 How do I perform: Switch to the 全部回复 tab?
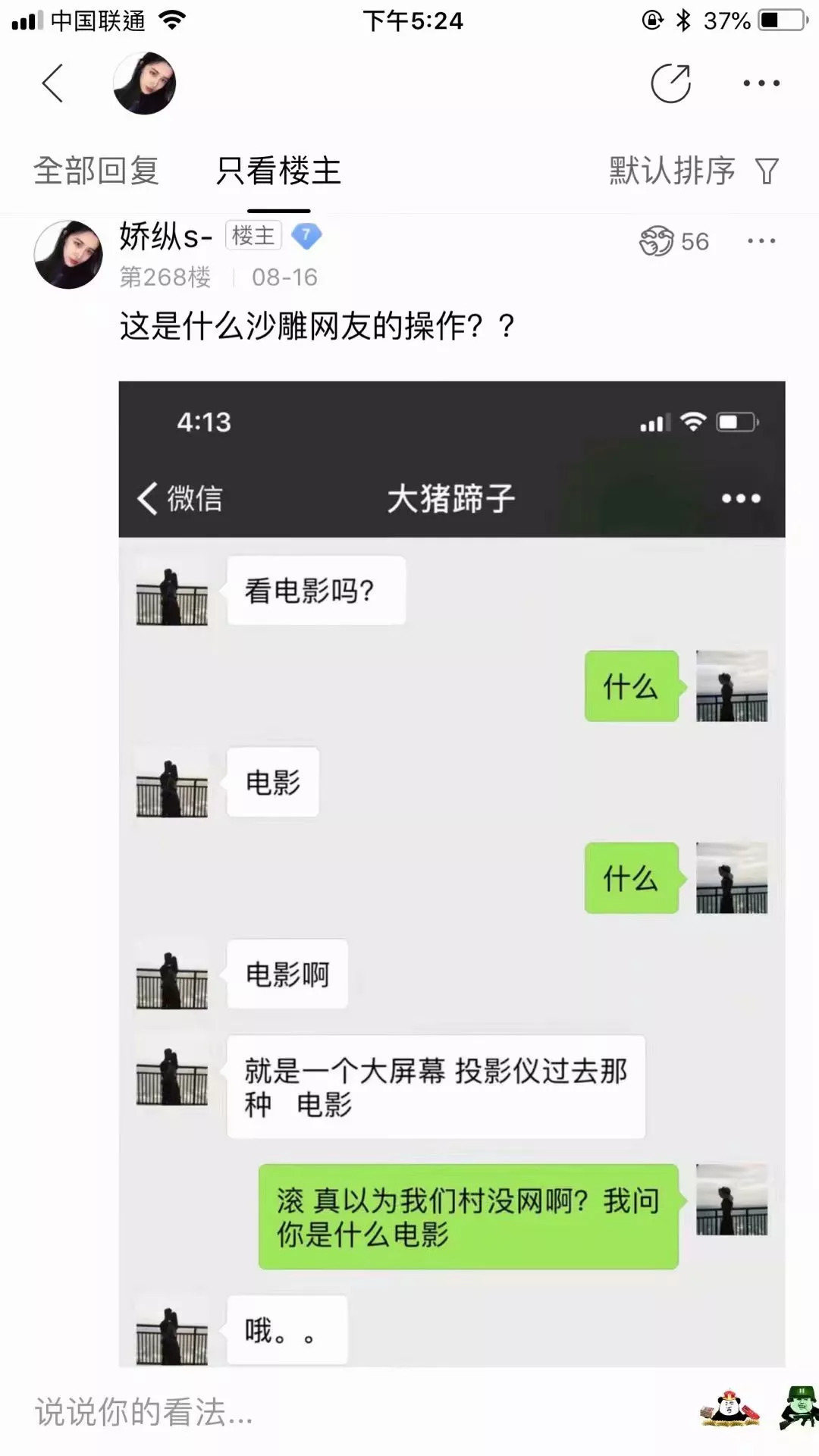pyautogui.click(x=96, y=170)
